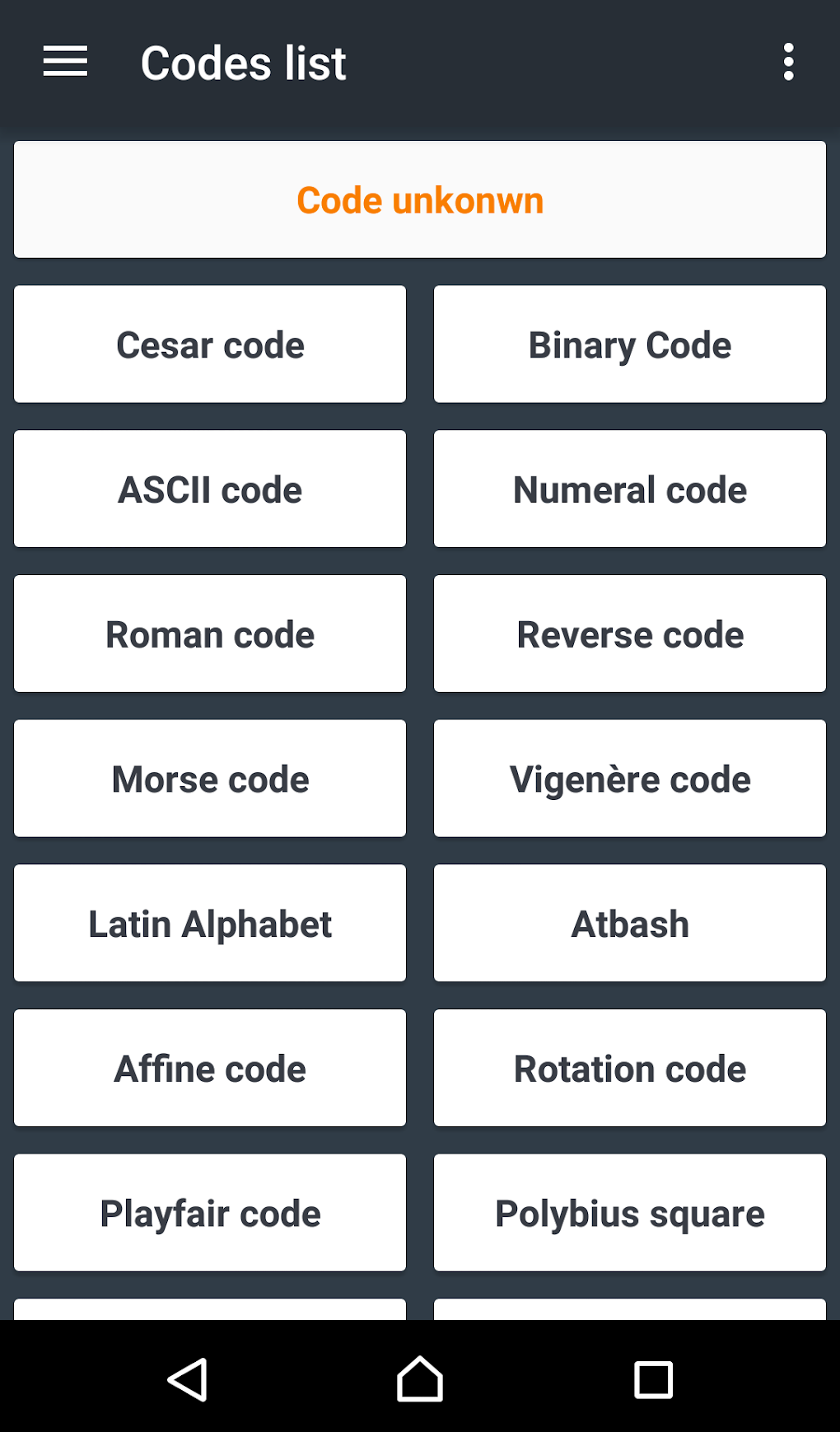Screen dimensions: 840x1432
Task: Open Roman code
Action: pyautogui.click(x=209, y=634)
